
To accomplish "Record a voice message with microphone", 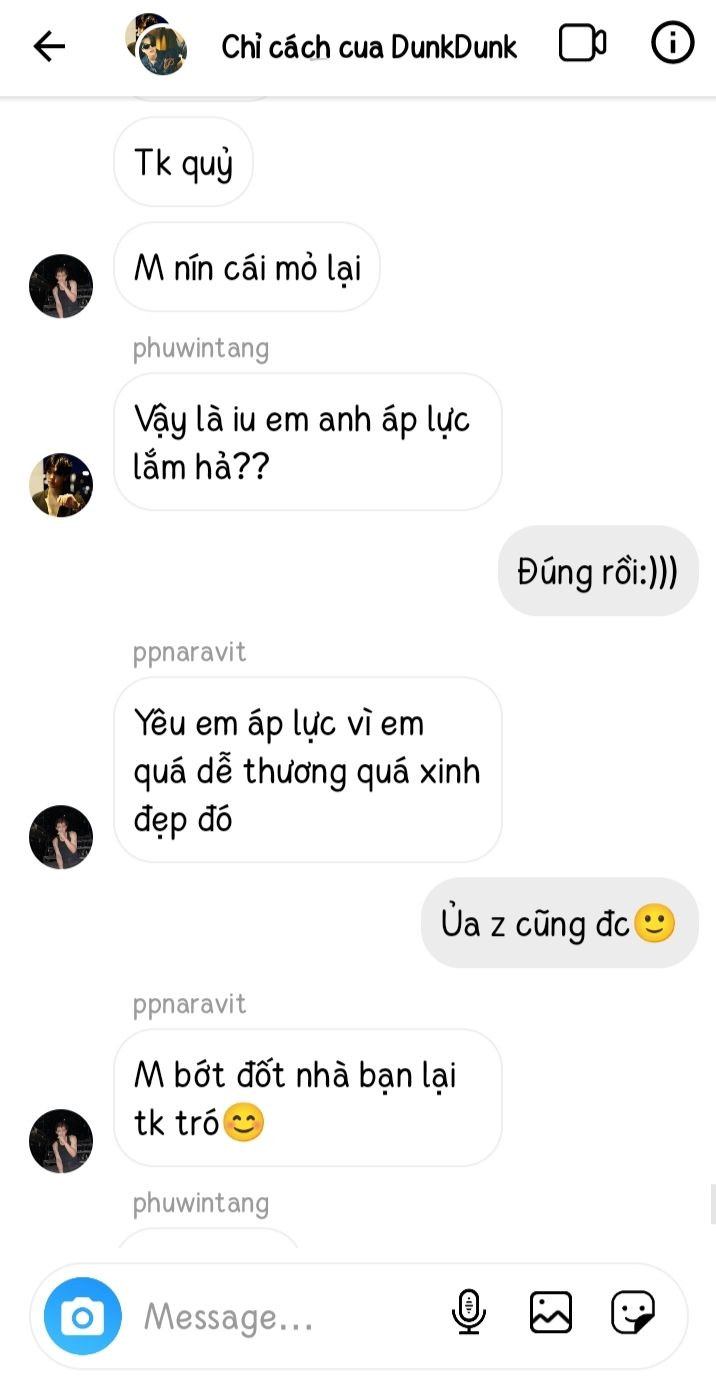I will tap(468, 1312).
